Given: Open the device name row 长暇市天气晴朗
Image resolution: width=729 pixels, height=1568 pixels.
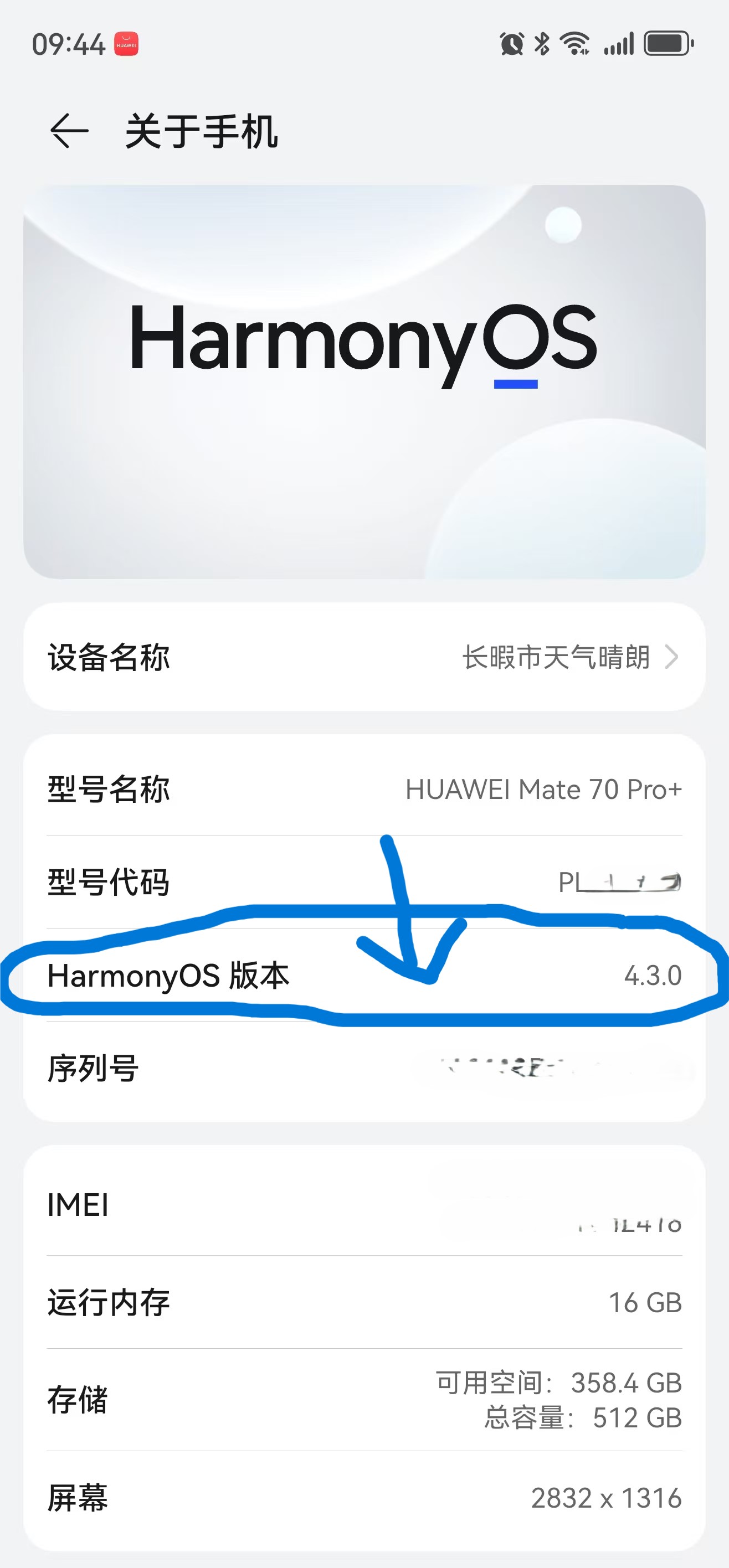Looking at the screenshot, I should (x=364, y=657).
